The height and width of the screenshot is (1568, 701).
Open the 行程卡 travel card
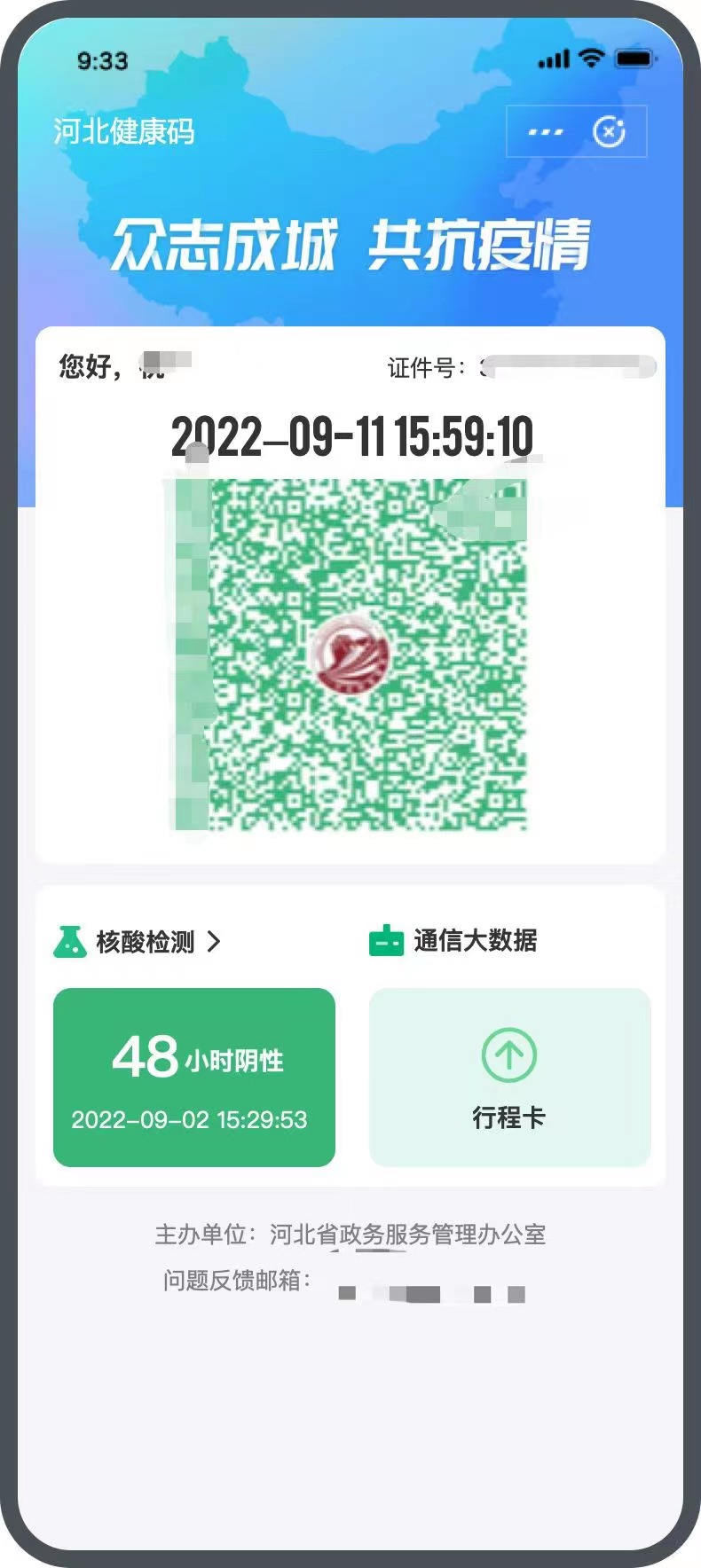coord(509,1078)
